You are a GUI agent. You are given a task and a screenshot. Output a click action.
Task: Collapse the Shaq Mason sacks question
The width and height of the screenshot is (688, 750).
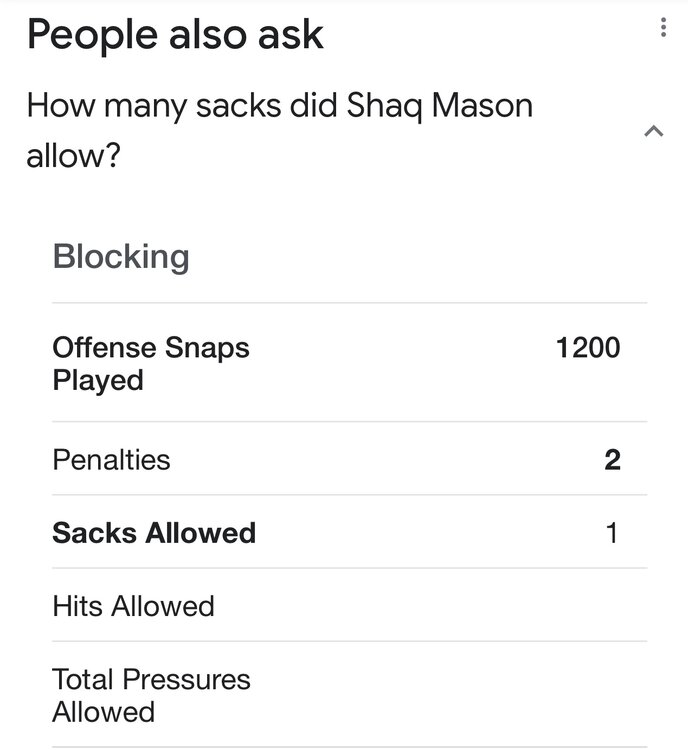[654, 131]
